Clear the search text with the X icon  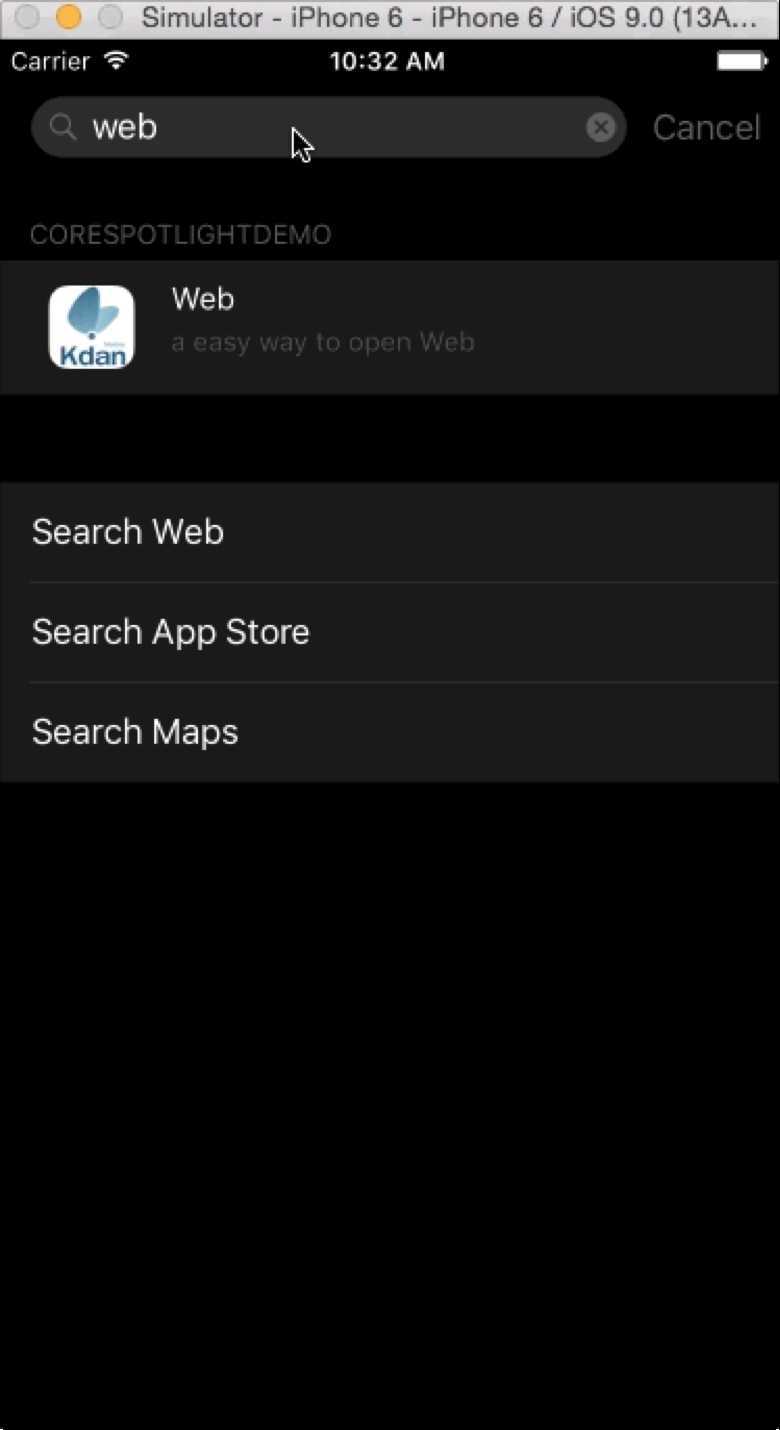point(600,127)
